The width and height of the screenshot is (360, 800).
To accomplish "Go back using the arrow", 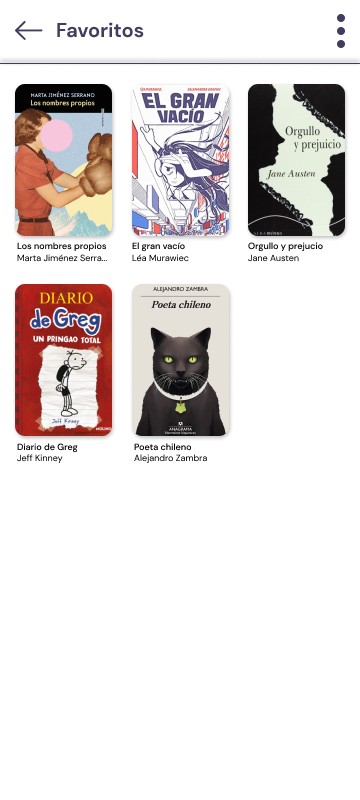I will [x=29, y=31].
